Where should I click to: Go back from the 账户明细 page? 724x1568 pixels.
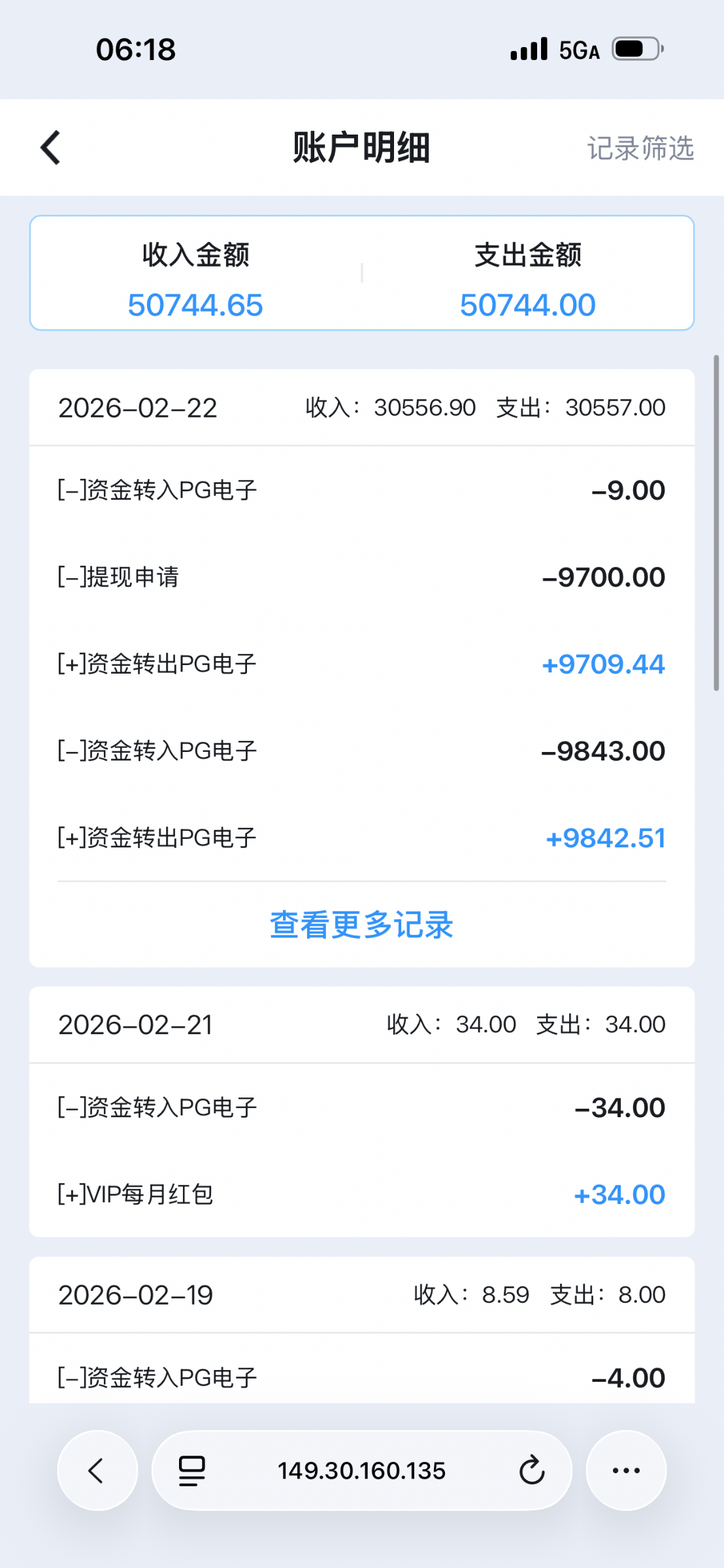click(x=51, y=148)
